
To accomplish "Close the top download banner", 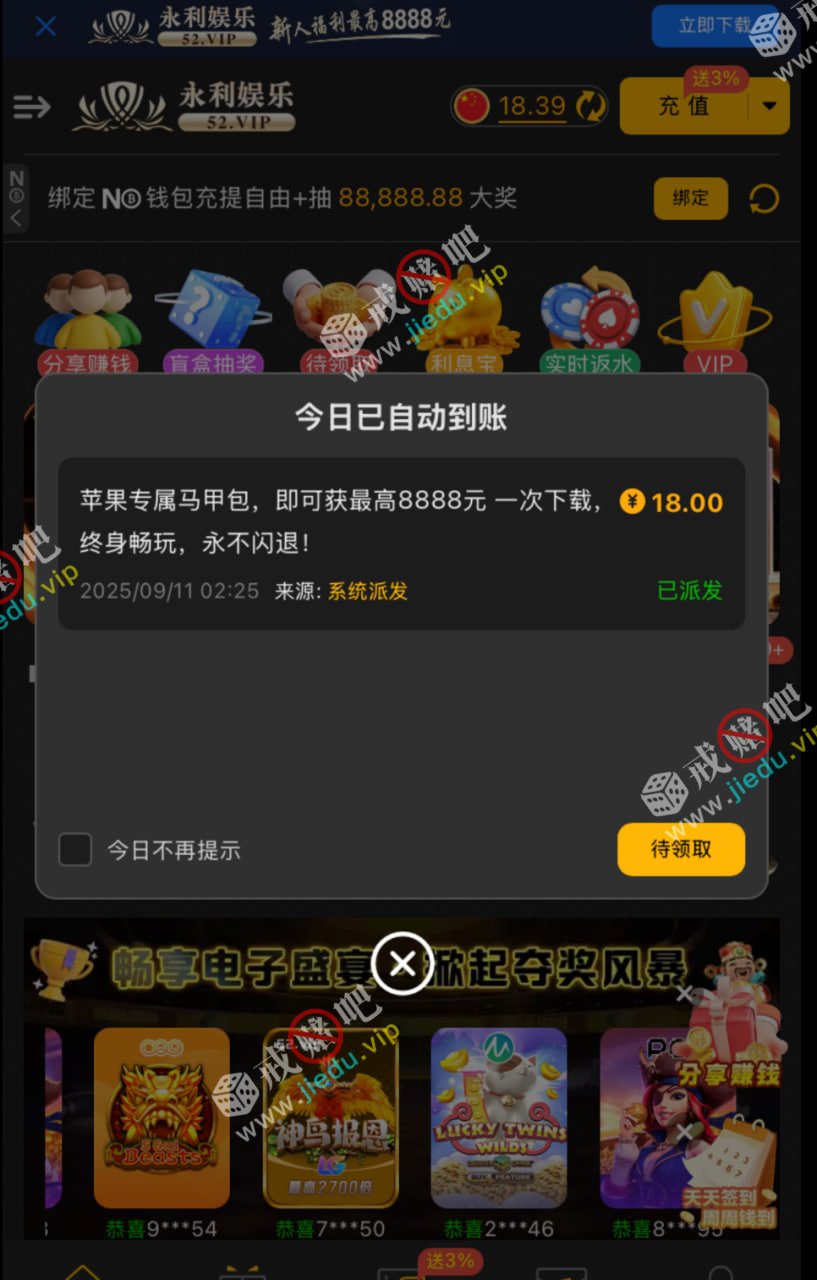I will point(46,26).
